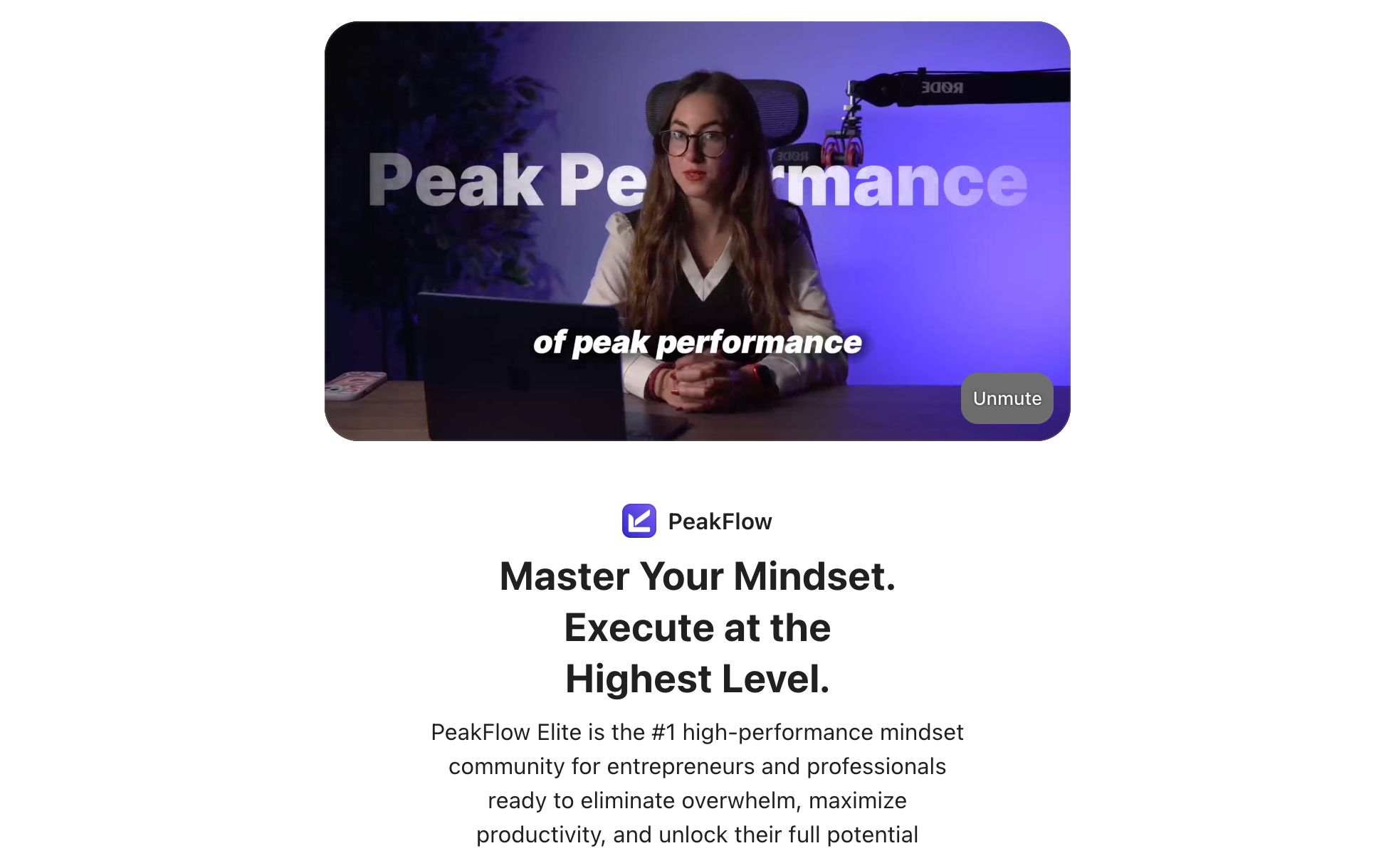Image resolution: width=1391 pixels, height=868 pixels.
Task: Unmute the PeakFlow video
Action: click(x=1007, y=398)
